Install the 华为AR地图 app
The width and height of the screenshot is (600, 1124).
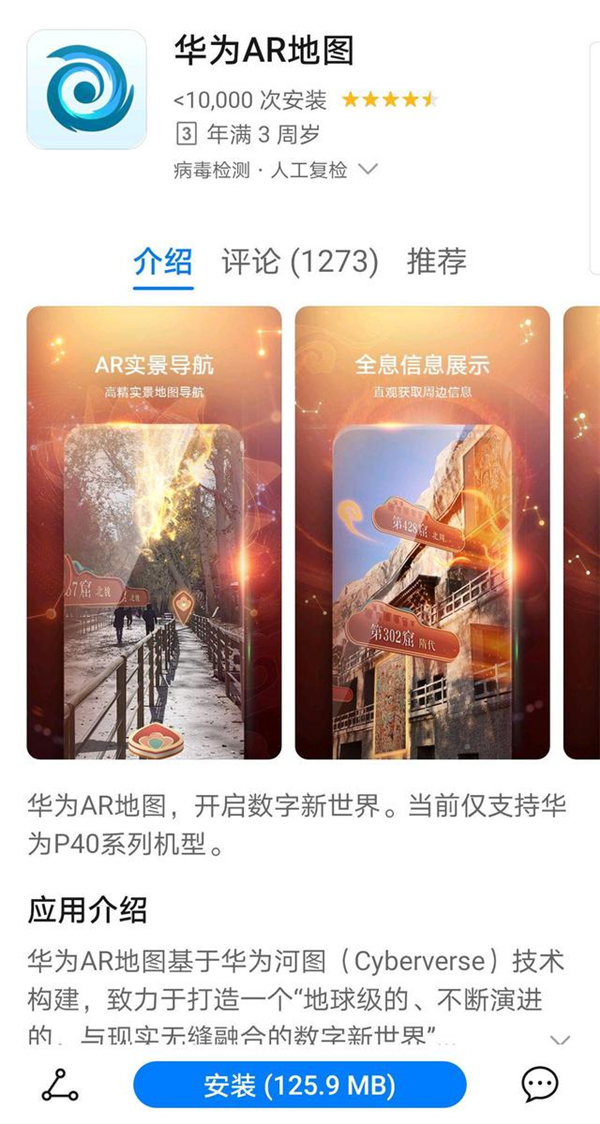[x=299, y=1085]
